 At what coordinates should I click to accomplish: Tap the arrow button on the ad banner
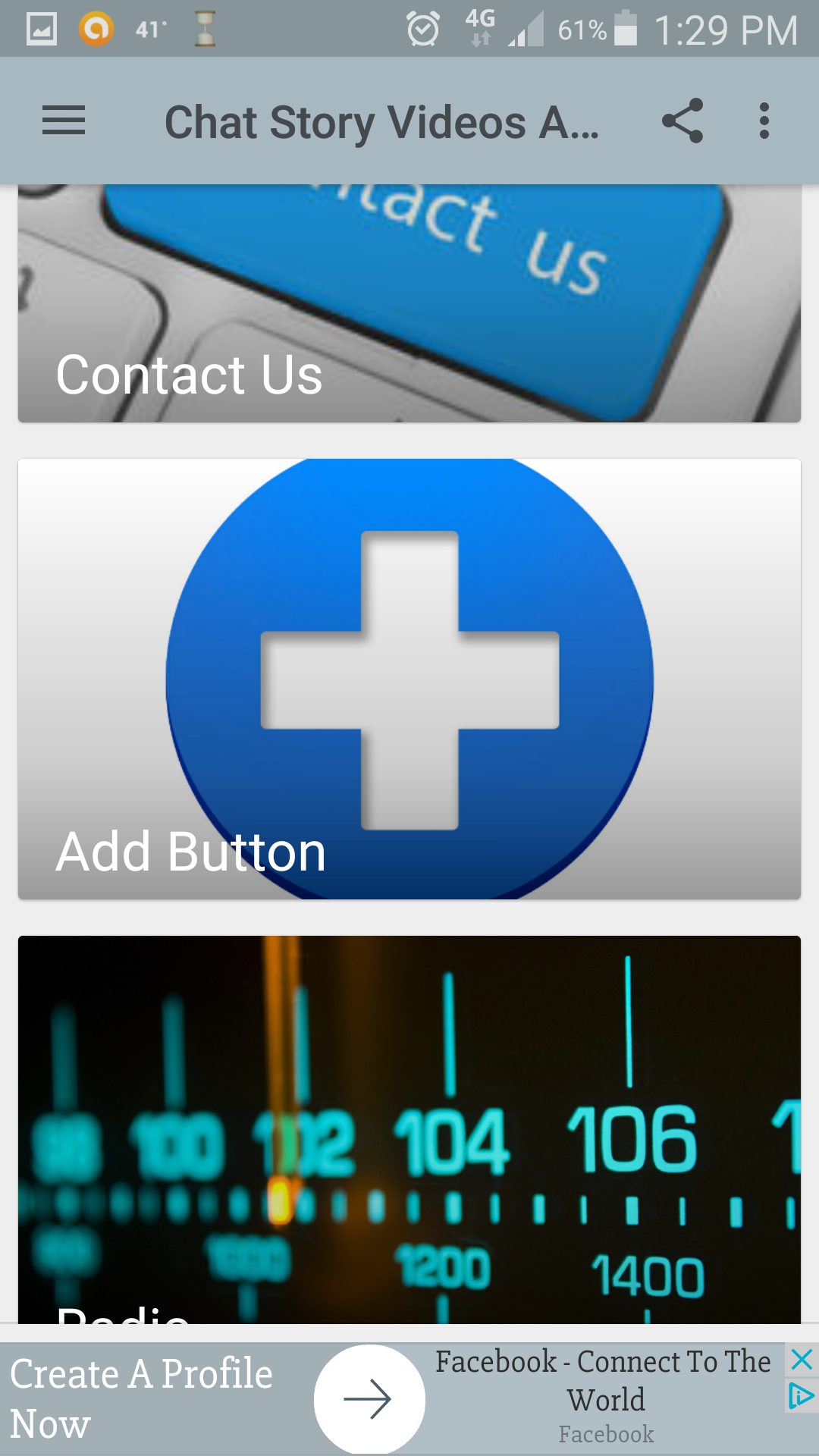[369, 1399]
